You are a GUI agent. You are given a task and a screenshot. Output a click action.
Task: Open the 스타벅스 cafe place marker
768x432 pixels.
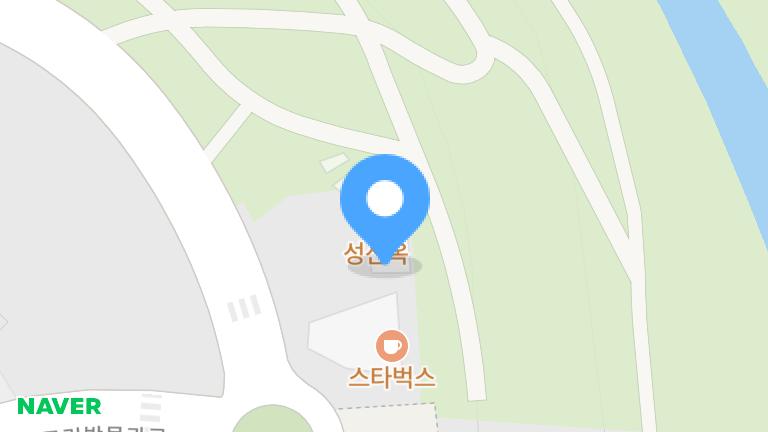point(392,346)
